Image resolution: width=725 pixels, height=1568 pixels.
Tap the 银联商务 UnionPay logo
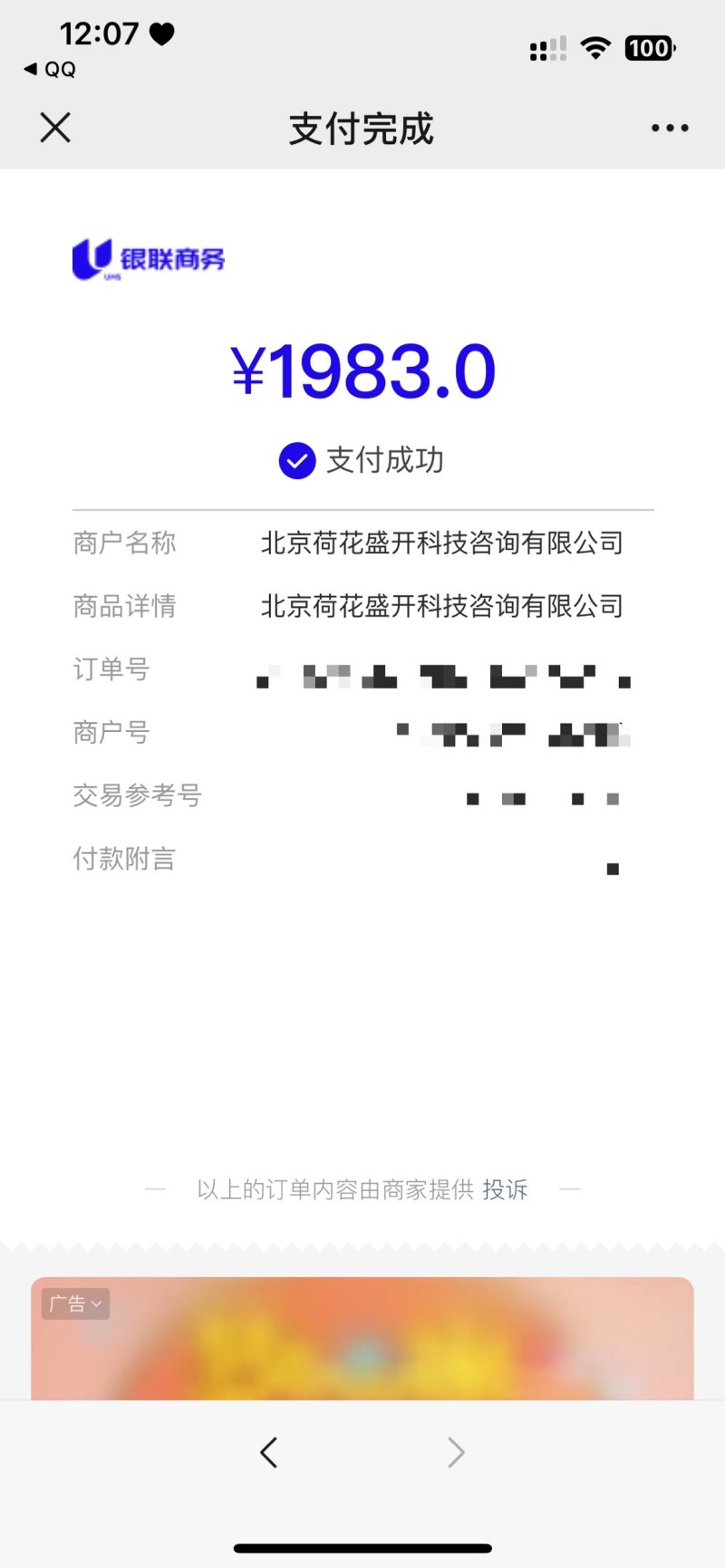point(149,258)
